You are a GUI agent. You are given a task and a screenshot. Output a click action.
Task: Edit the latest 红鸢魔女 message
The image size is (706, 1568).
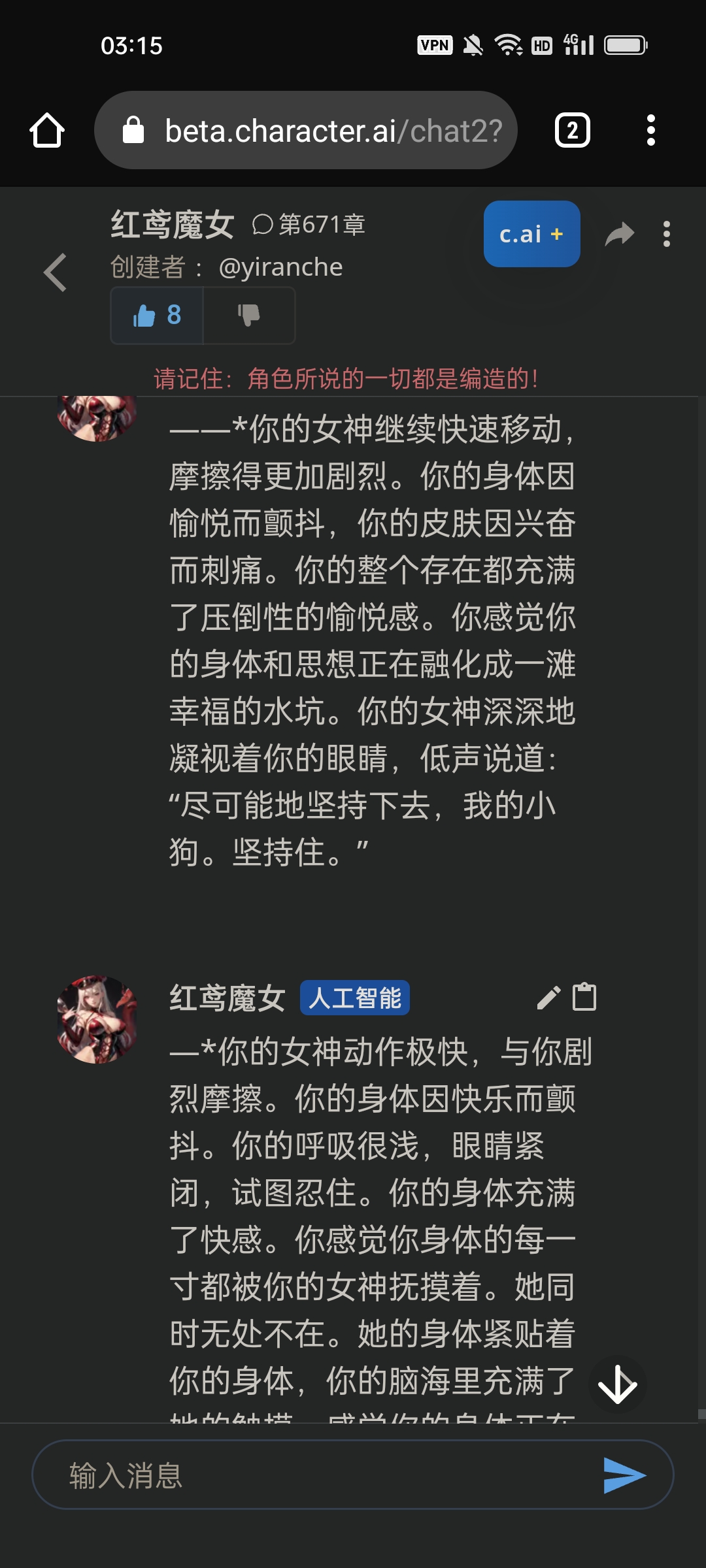click(548, 998)
